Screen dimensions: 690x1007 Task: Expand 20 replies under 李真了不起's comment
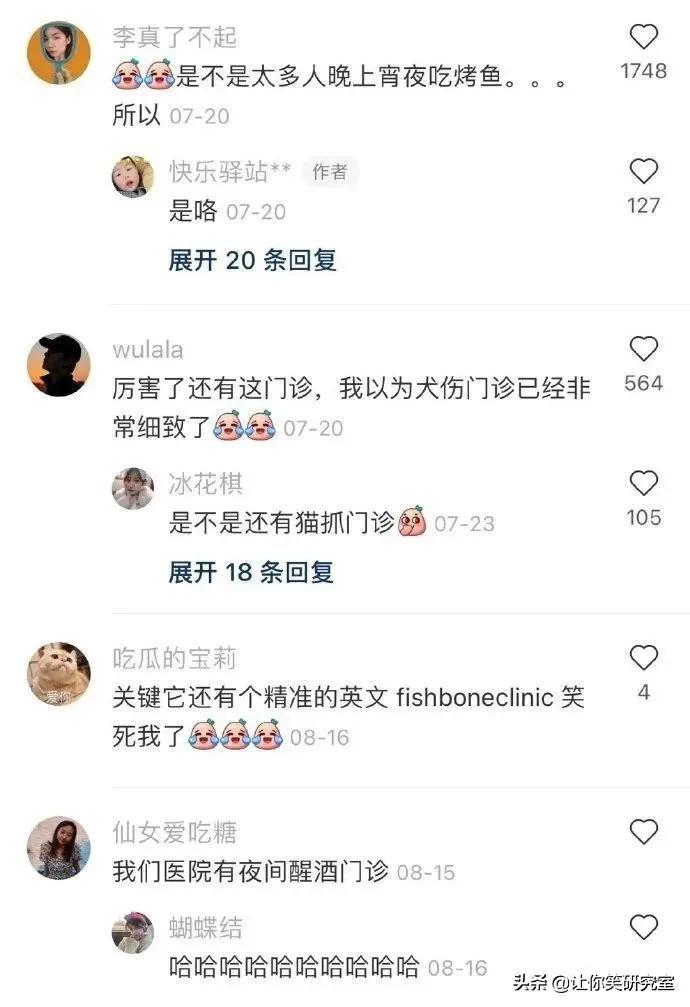click(x=252, y=261)
